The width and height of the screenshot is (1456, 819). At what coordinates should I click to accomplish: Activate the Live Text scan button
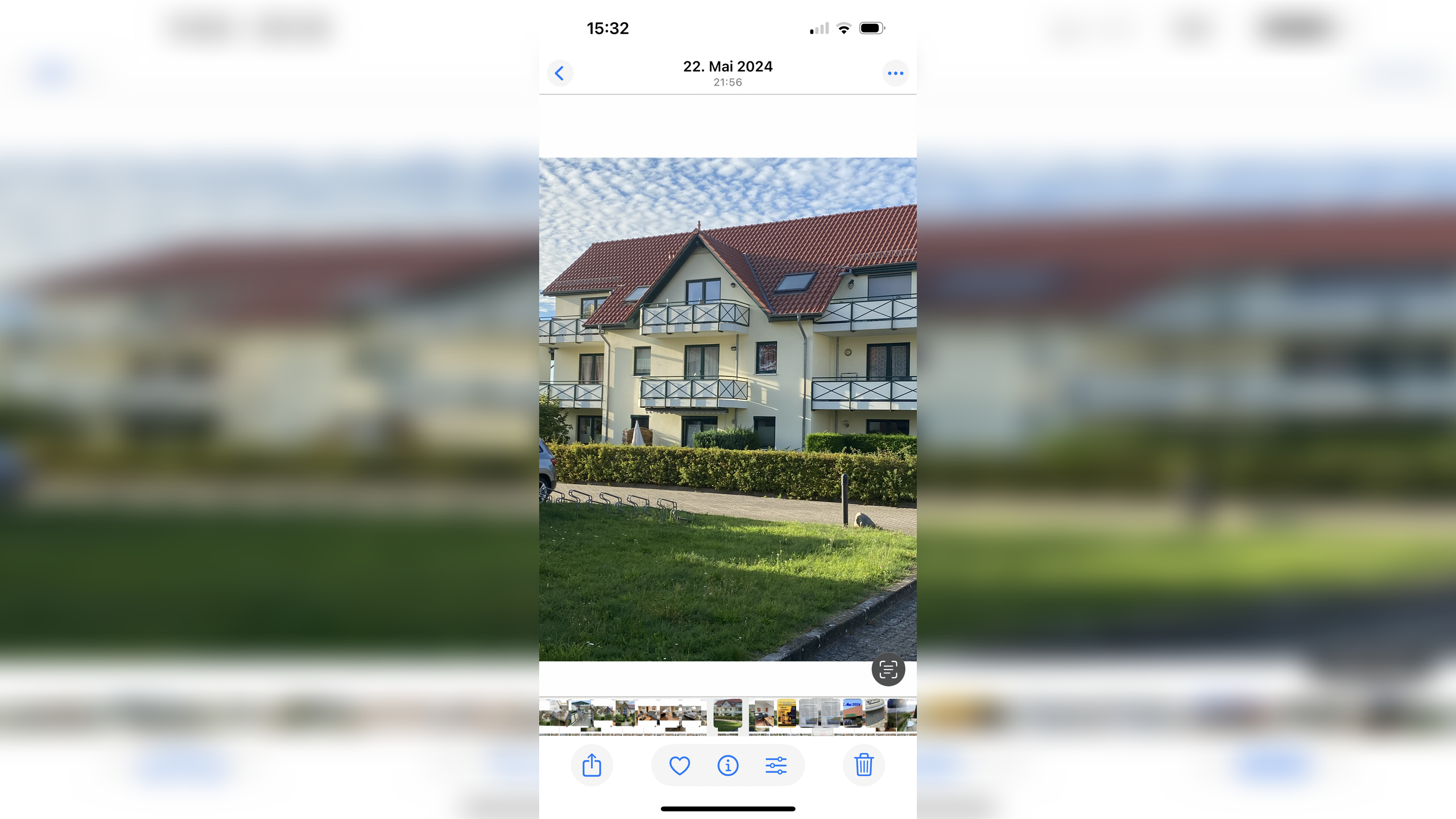pos(888,670)
